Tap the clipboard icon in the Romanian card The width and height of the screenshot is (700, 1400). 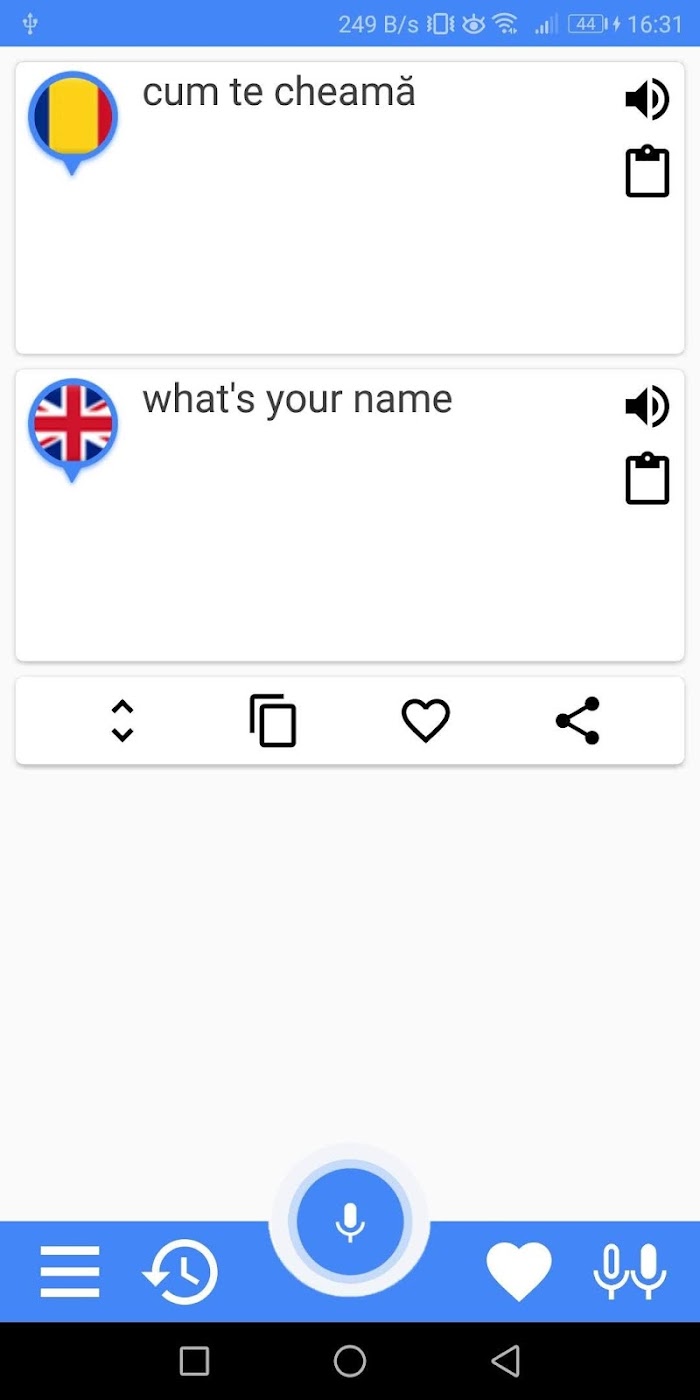coord(647,172)
